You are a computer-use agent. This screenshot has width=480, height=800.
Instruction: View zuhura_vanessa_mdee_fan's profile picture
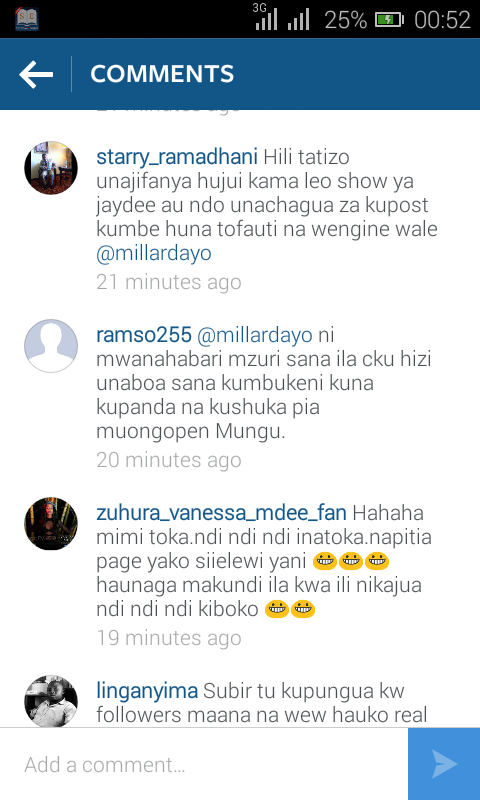pyautogui.click(x=51, y=524)
